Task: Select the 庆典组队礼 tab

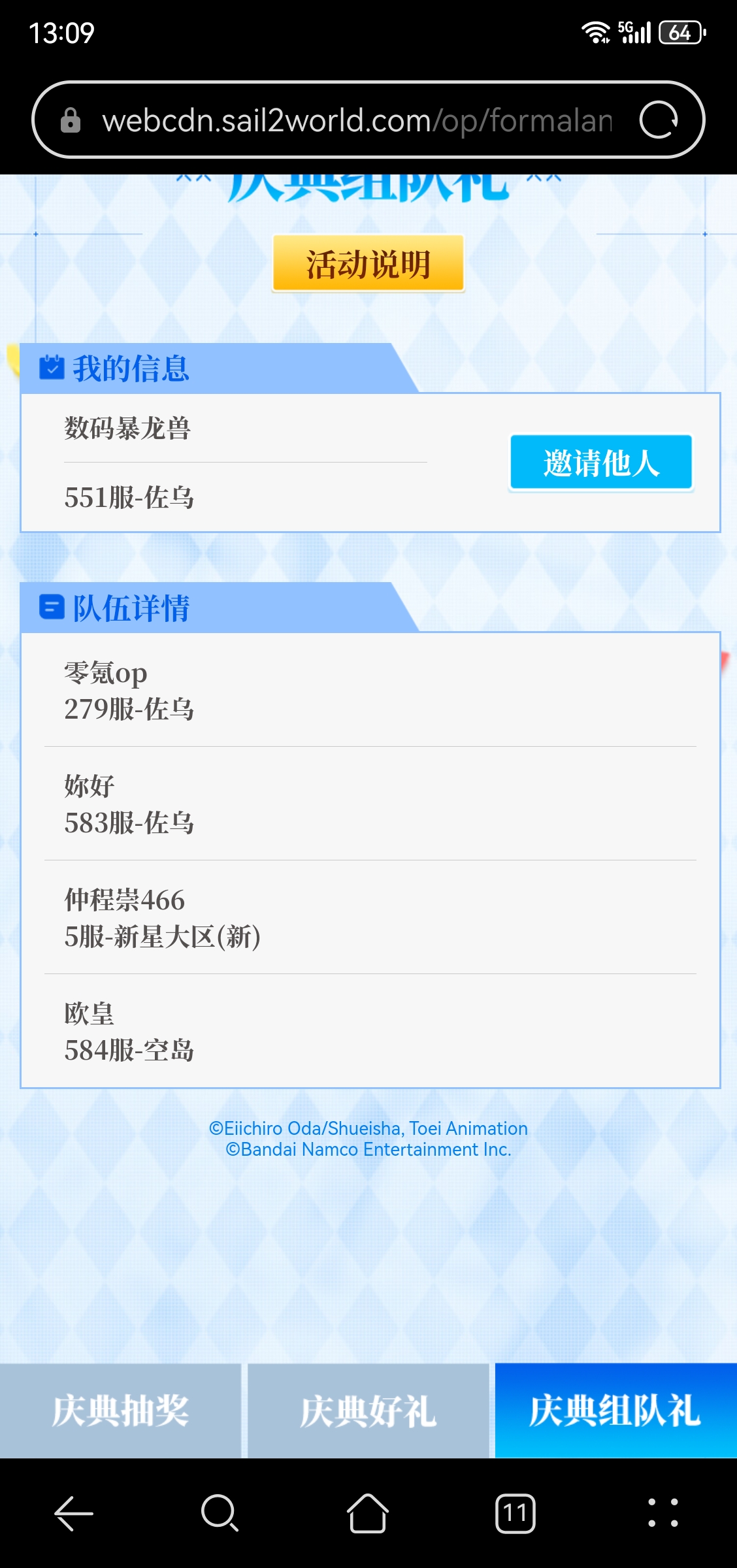Action: [x=615, y=1411]
